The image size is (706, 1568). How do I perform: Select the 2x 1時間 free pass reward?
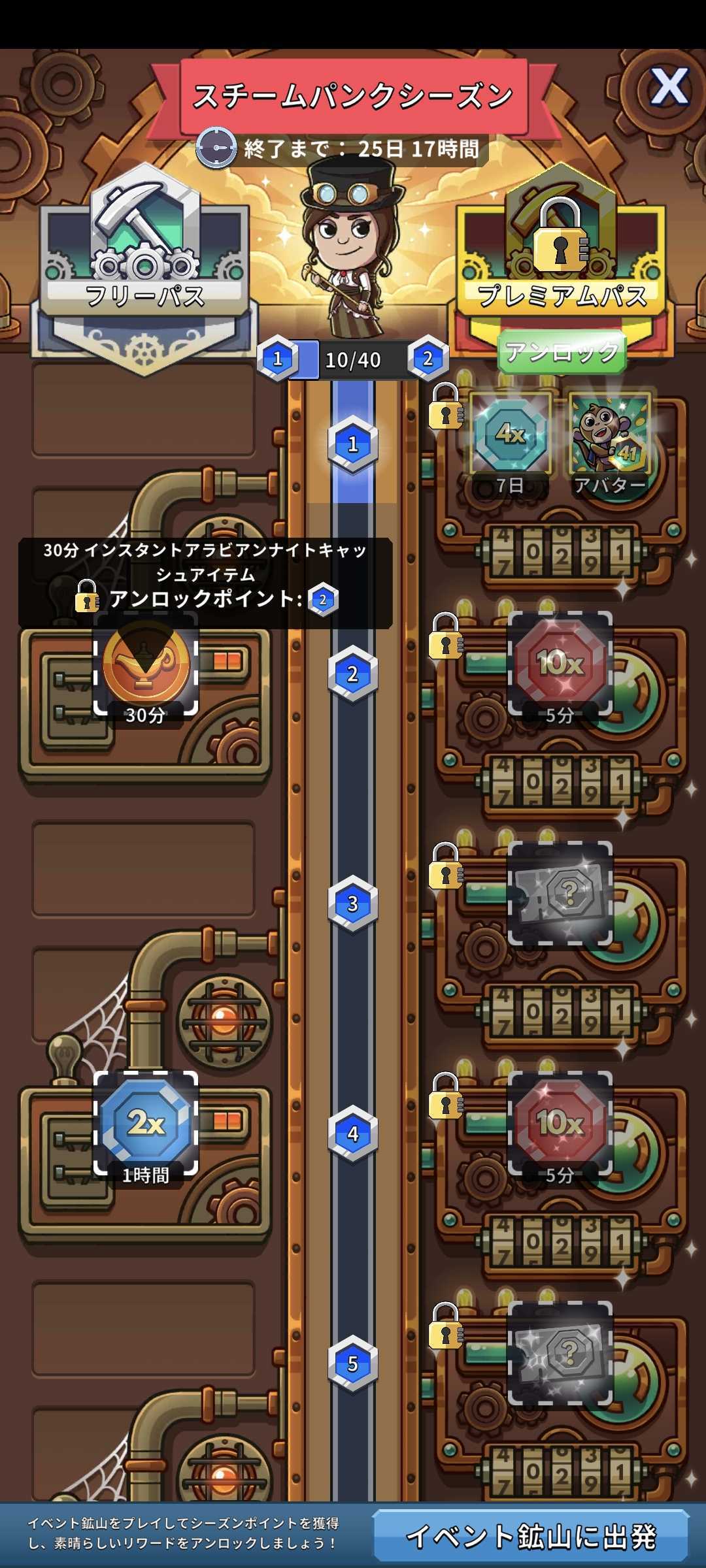coord(145,1126)
